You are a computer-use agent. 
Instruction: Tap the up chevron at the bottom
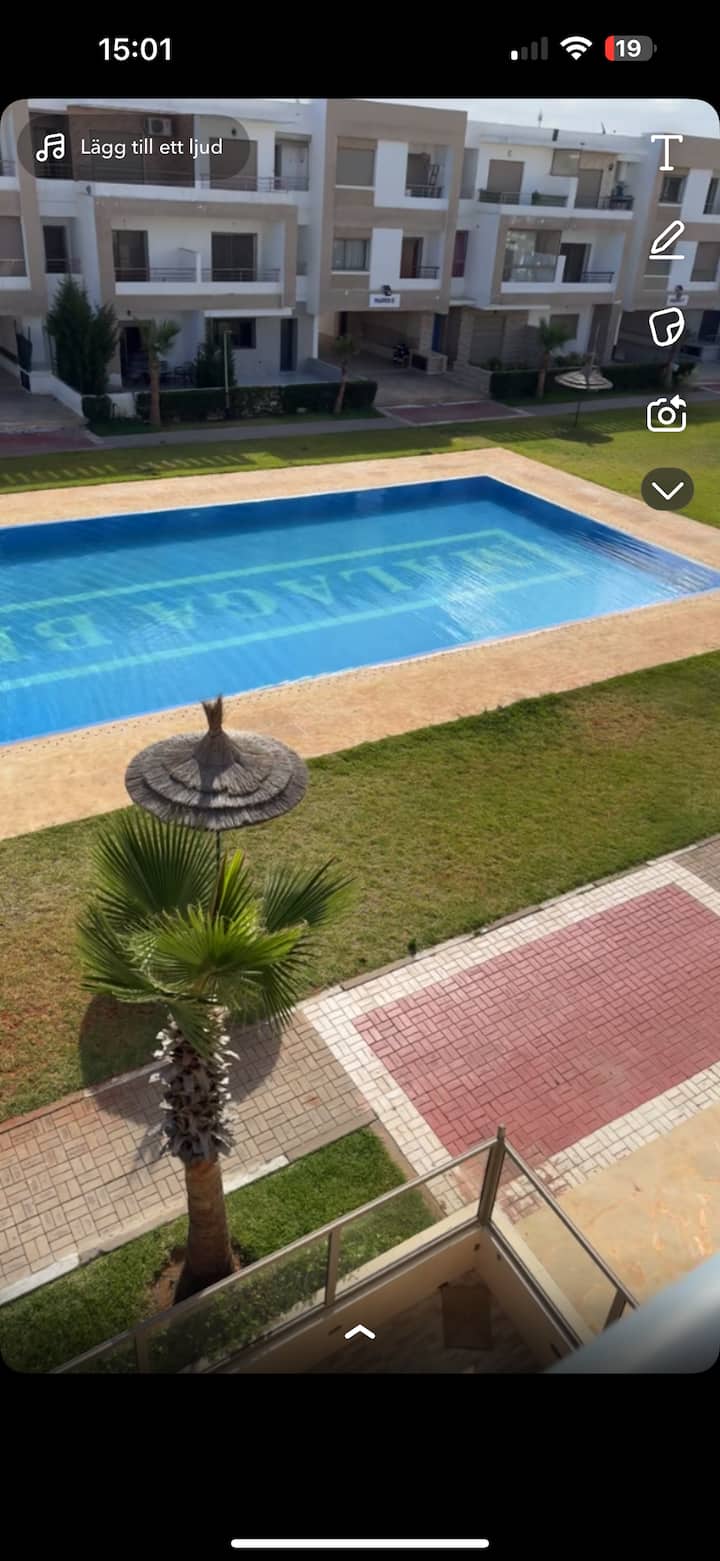(x=360, y=1331)
